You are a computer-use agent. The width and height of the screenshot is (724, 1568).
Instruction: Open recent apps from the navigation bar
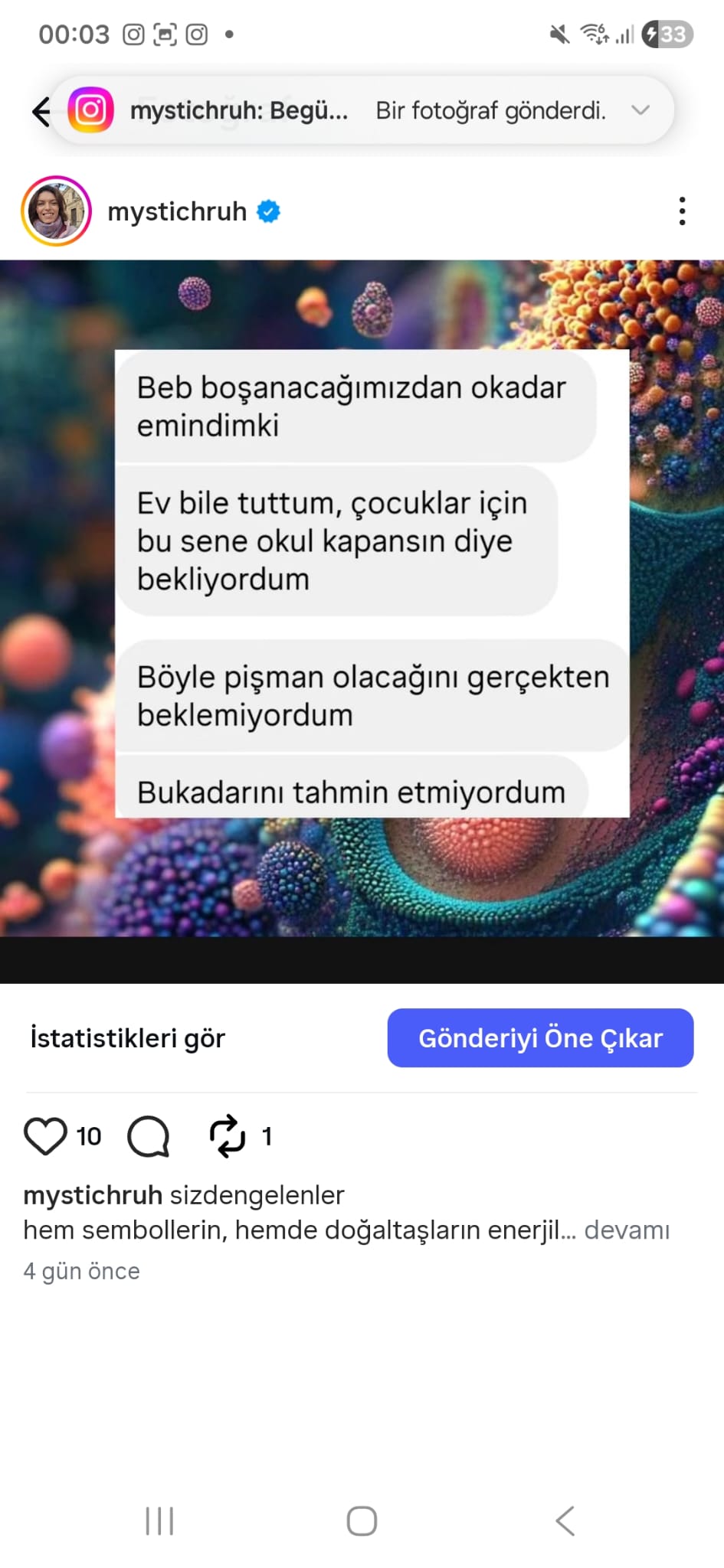coord(159,1521)
